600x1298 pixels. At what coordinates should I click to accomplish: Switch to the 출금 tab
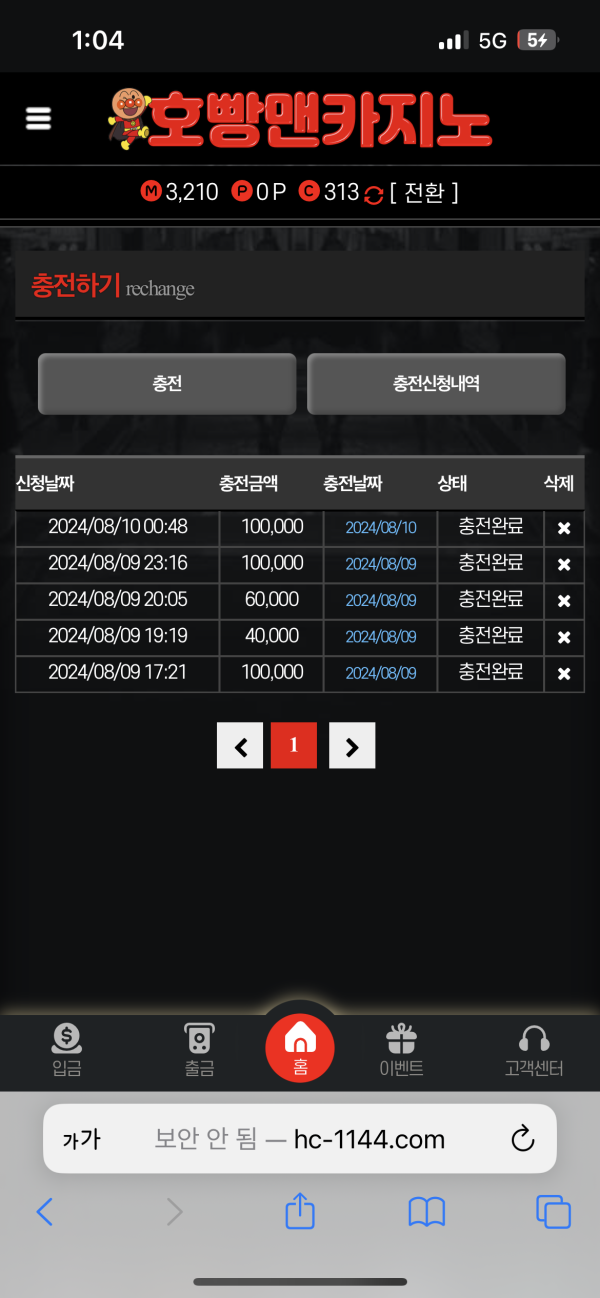[199, 1050]
